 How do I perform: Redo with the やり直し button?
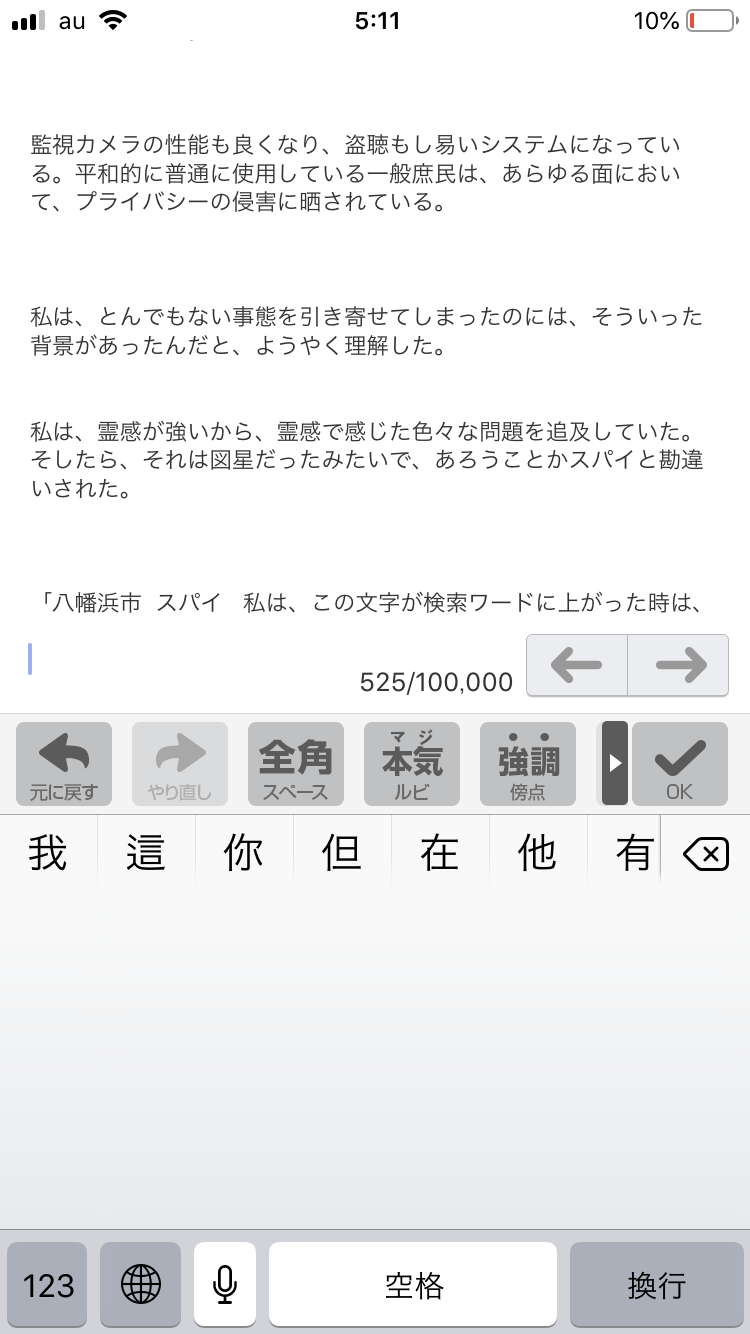coord(180,764)
